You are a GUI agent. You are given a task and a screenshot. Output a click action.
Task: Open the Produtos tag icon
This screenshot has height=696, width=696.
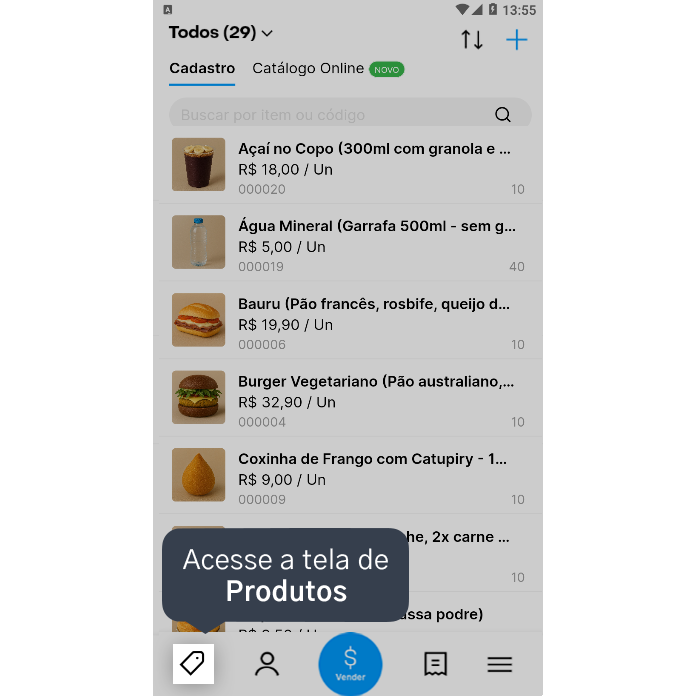point(193,664)
